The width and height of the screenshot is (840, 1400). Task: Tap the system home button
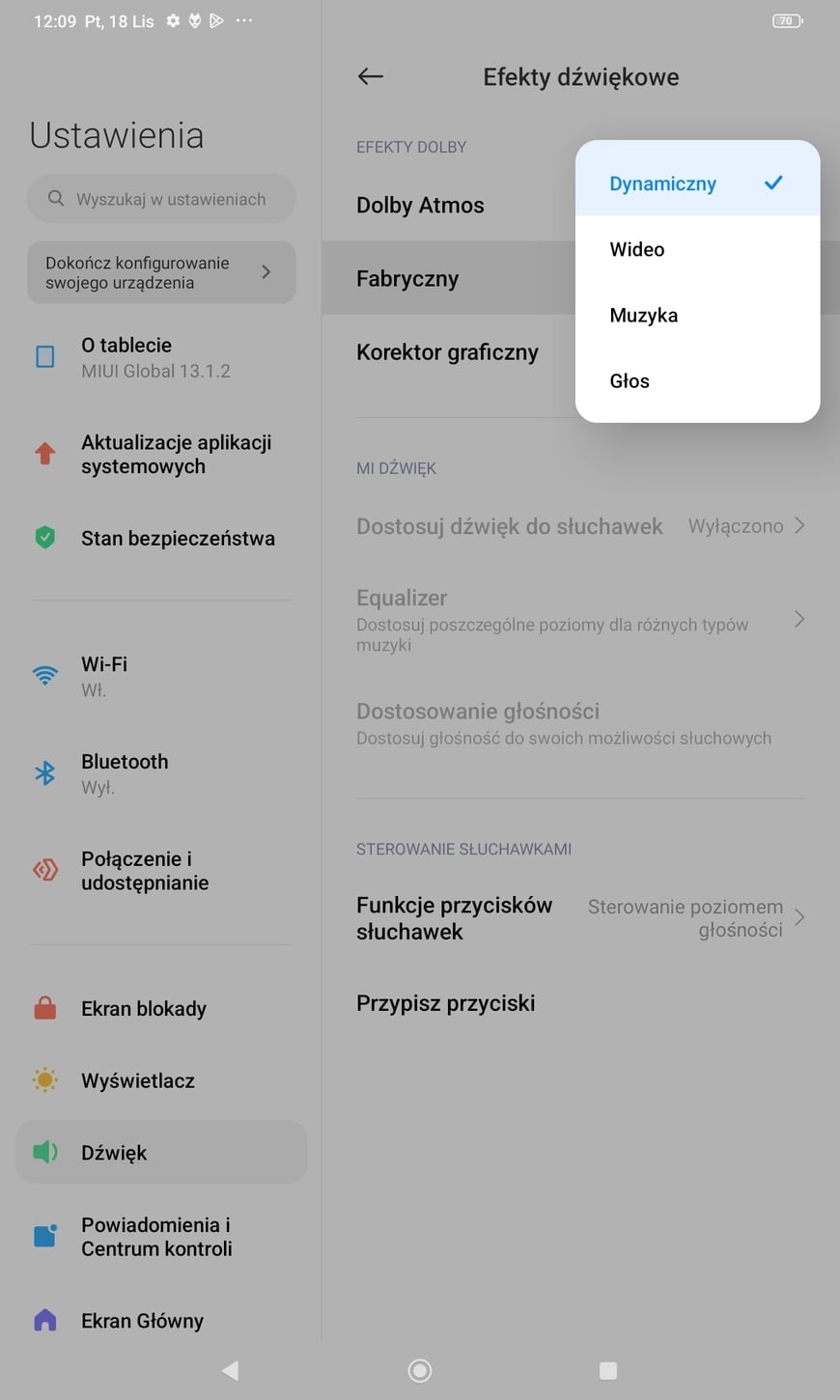[420, 1370]
